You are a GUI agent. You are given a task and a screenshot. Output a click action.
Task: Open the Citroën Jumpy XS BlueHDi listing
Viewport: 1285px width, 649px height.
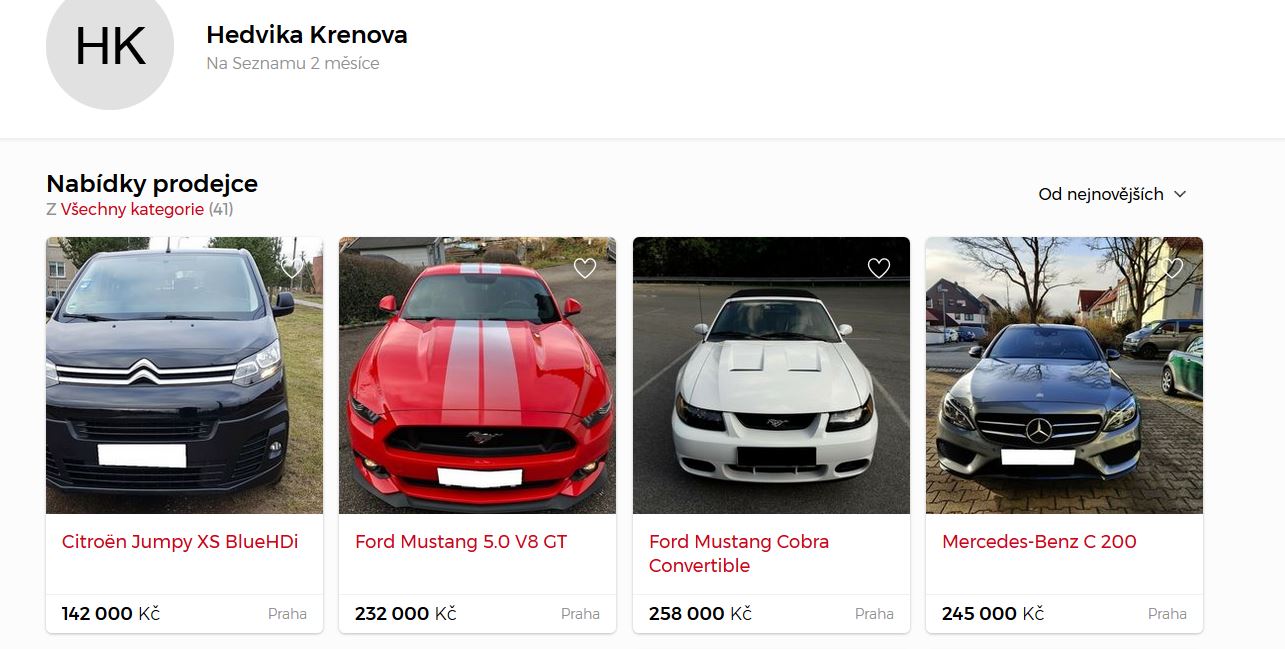[x=180, y=542]
